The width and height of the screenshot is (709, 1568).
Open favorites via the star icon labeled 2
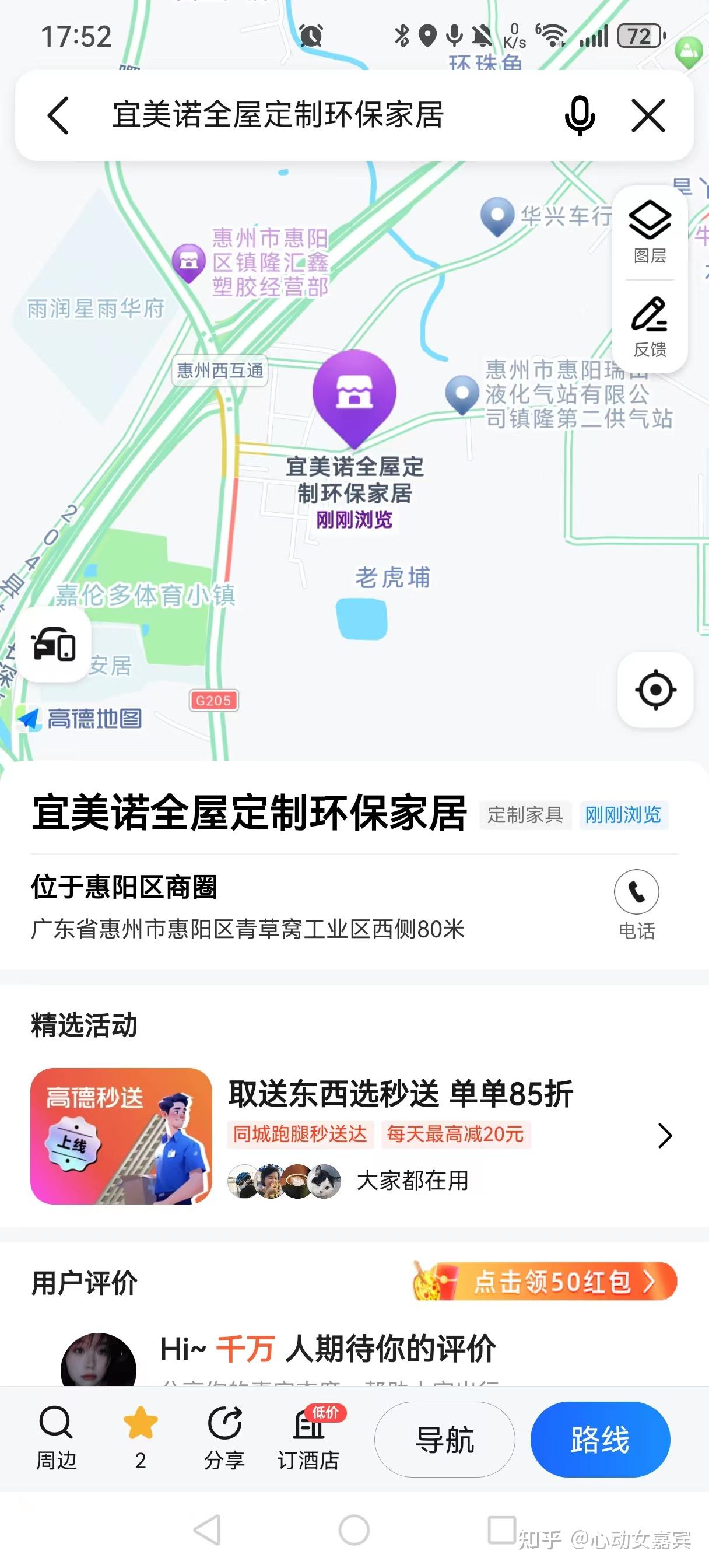[x=140, y=1436]
